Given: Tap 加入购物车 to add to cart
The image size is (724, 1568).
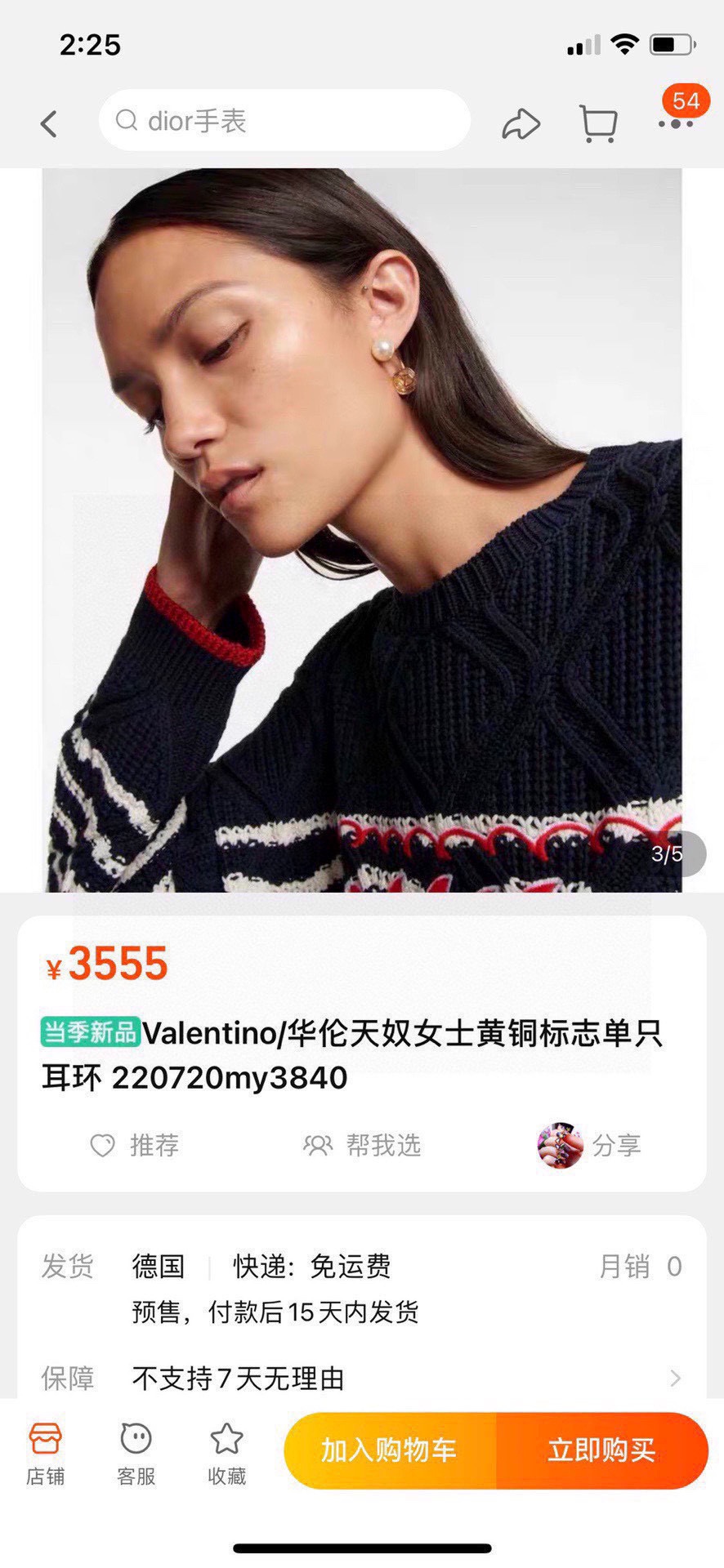Looking at the screenshot, I should point(390,1450).
